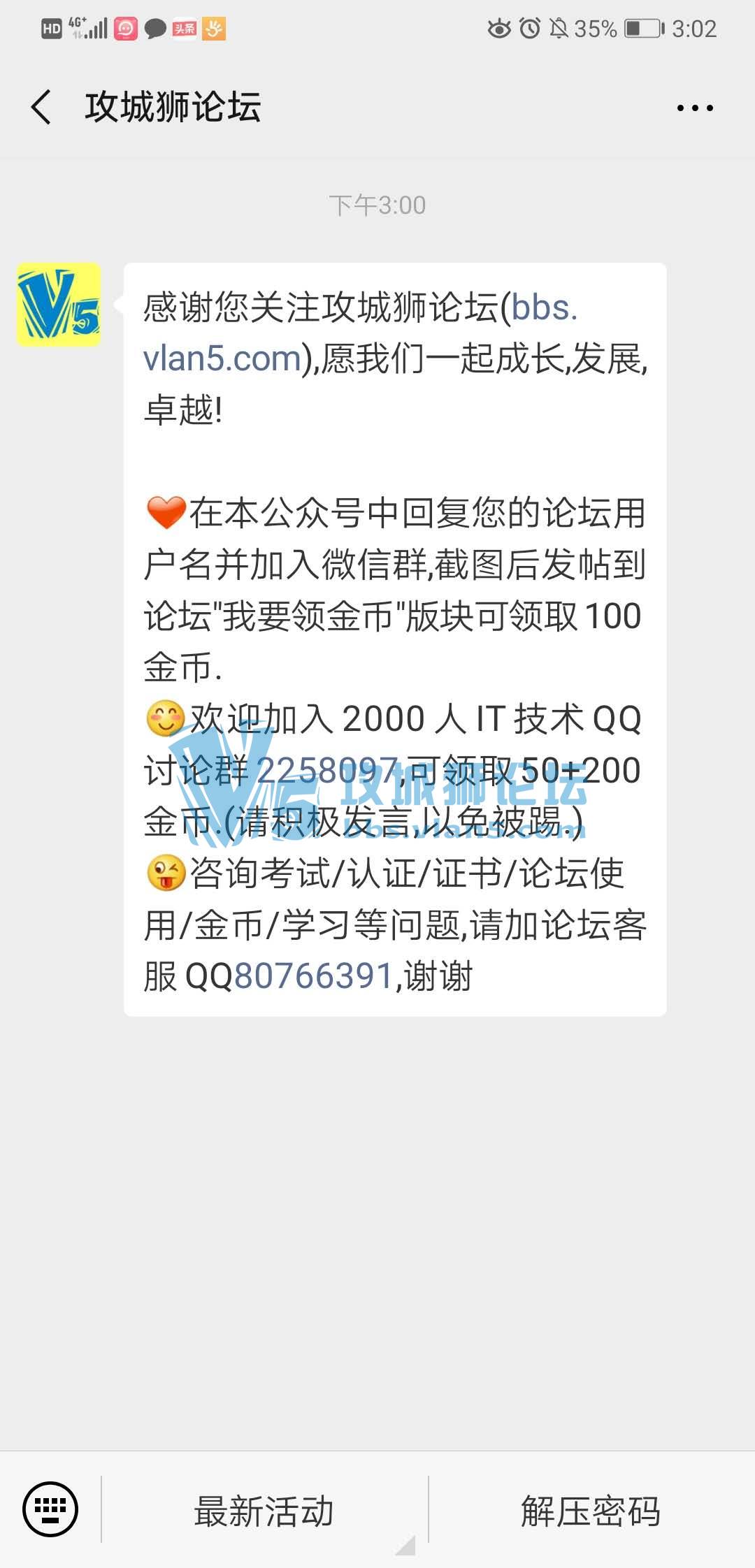755x1568 pixels.
Task: Switch to keyboard input mode
Action: pos(50,1509)
